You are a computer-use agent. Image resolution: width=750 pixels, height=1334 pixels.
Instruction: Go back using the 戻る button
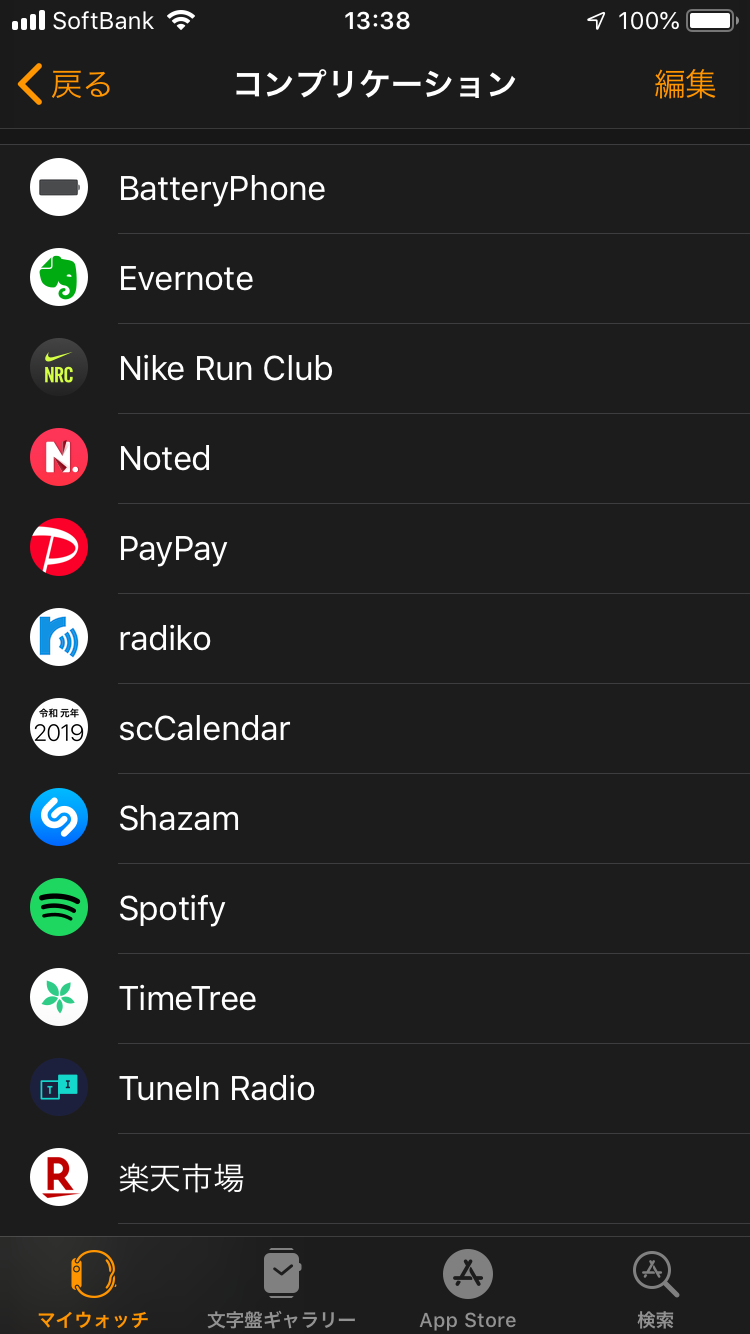coord(65,85)
